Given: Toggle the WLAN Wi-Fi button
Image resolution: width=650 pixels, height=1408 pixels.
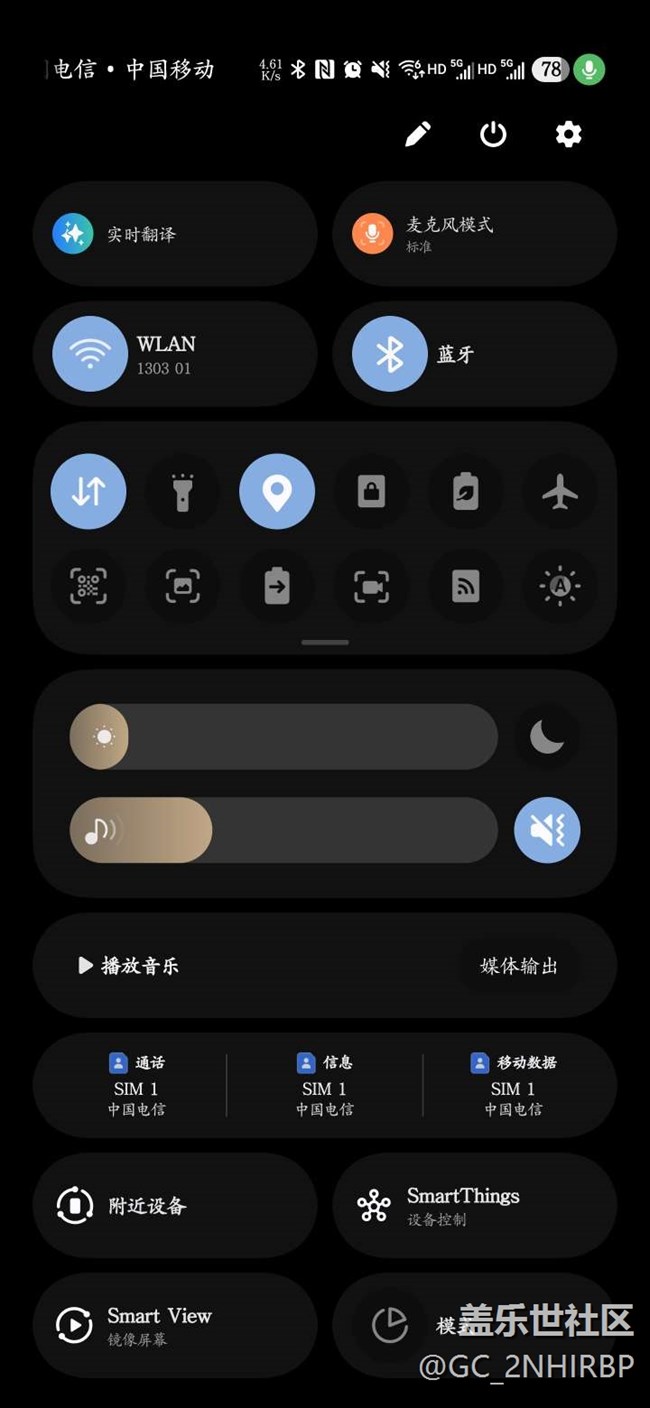Looking at the screenshot, I should (x=90, y=354).
